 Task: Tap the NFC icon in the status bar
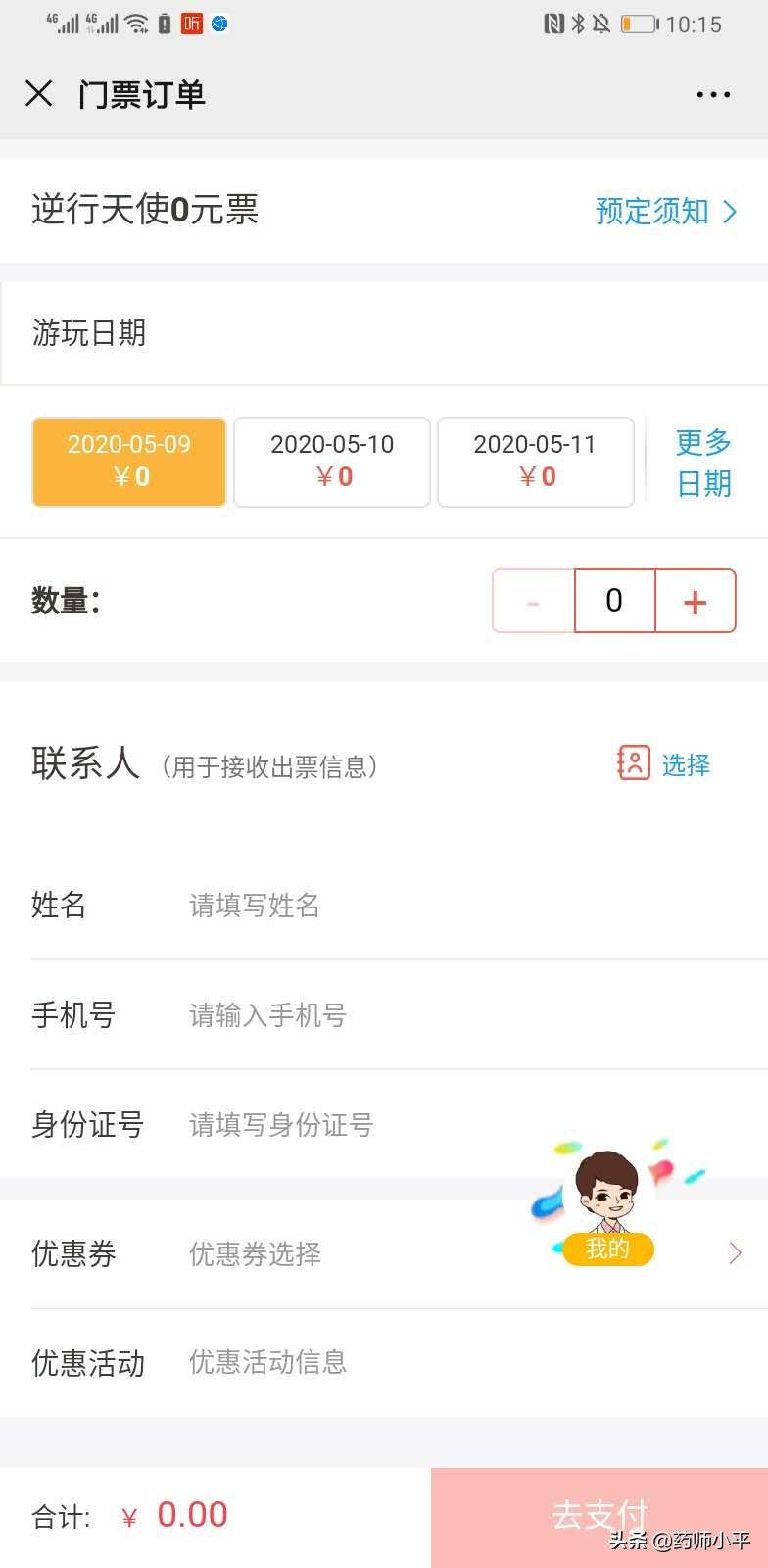pos(556,24)
